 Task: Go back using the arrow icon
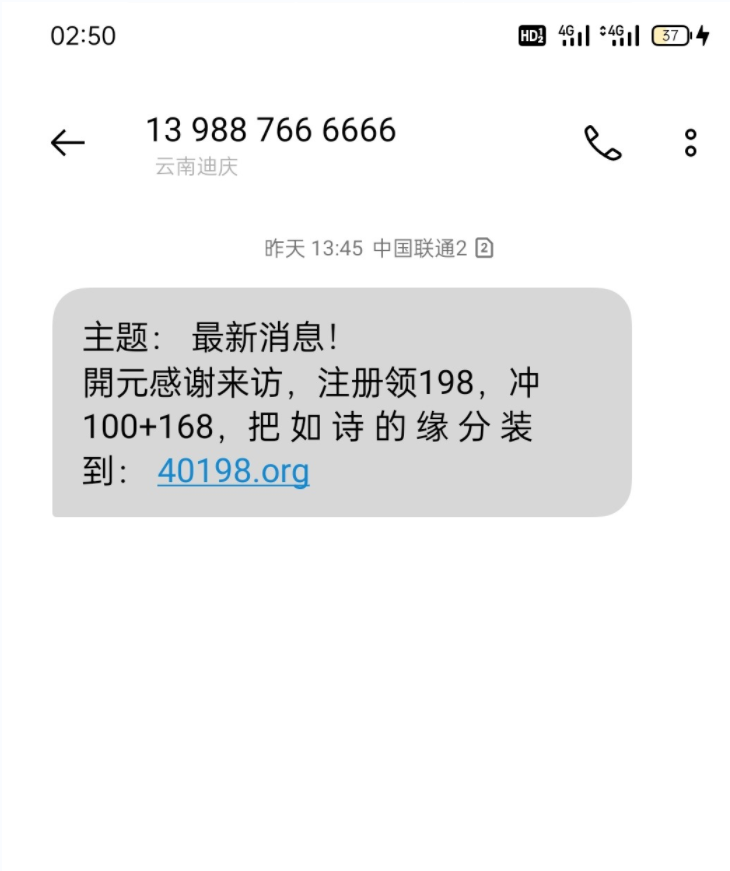pyautogui.click(x=68, y=143)
